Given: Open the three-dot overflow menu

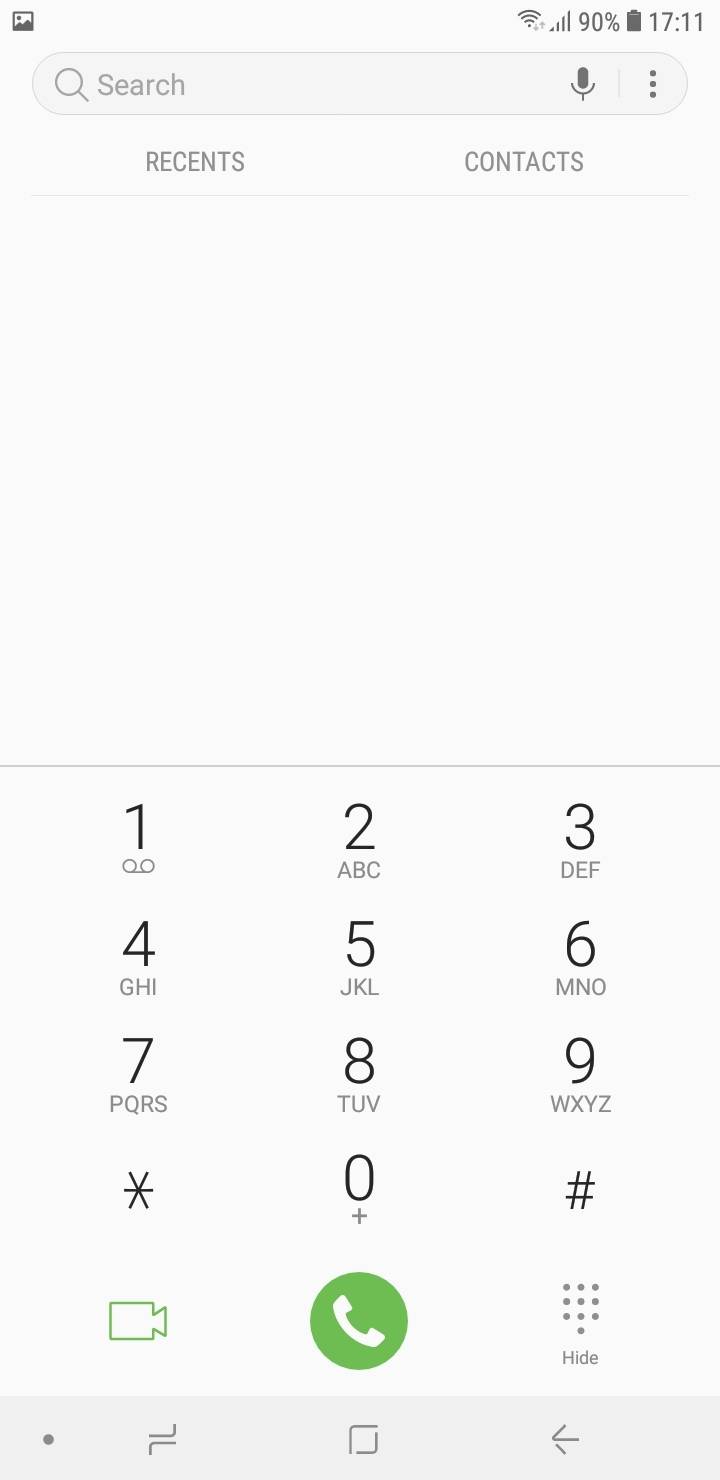Looking at the screenshot, I should tap(653, 84).
